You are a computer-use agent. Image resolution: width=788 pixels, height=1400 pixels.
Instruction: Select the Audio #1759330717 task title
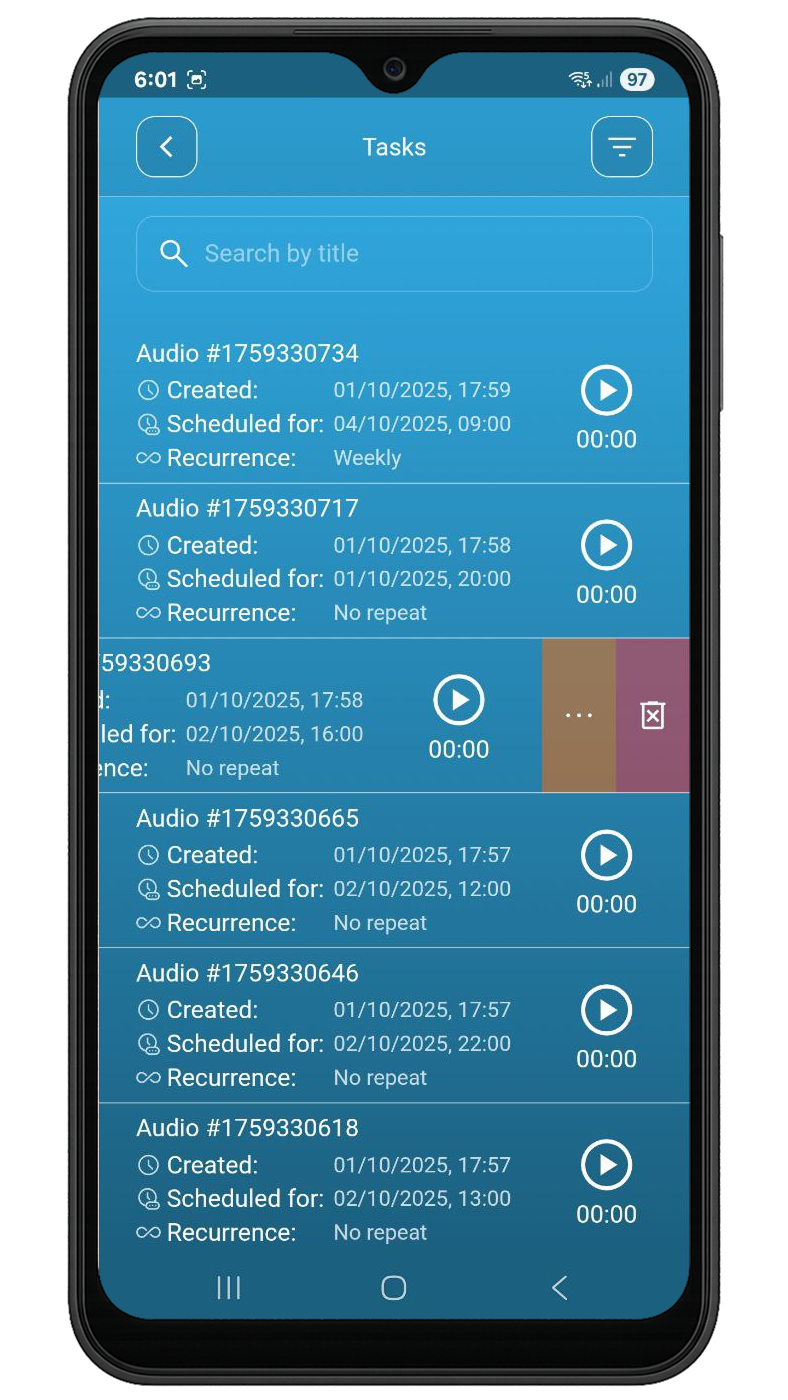tap(247, 508)
